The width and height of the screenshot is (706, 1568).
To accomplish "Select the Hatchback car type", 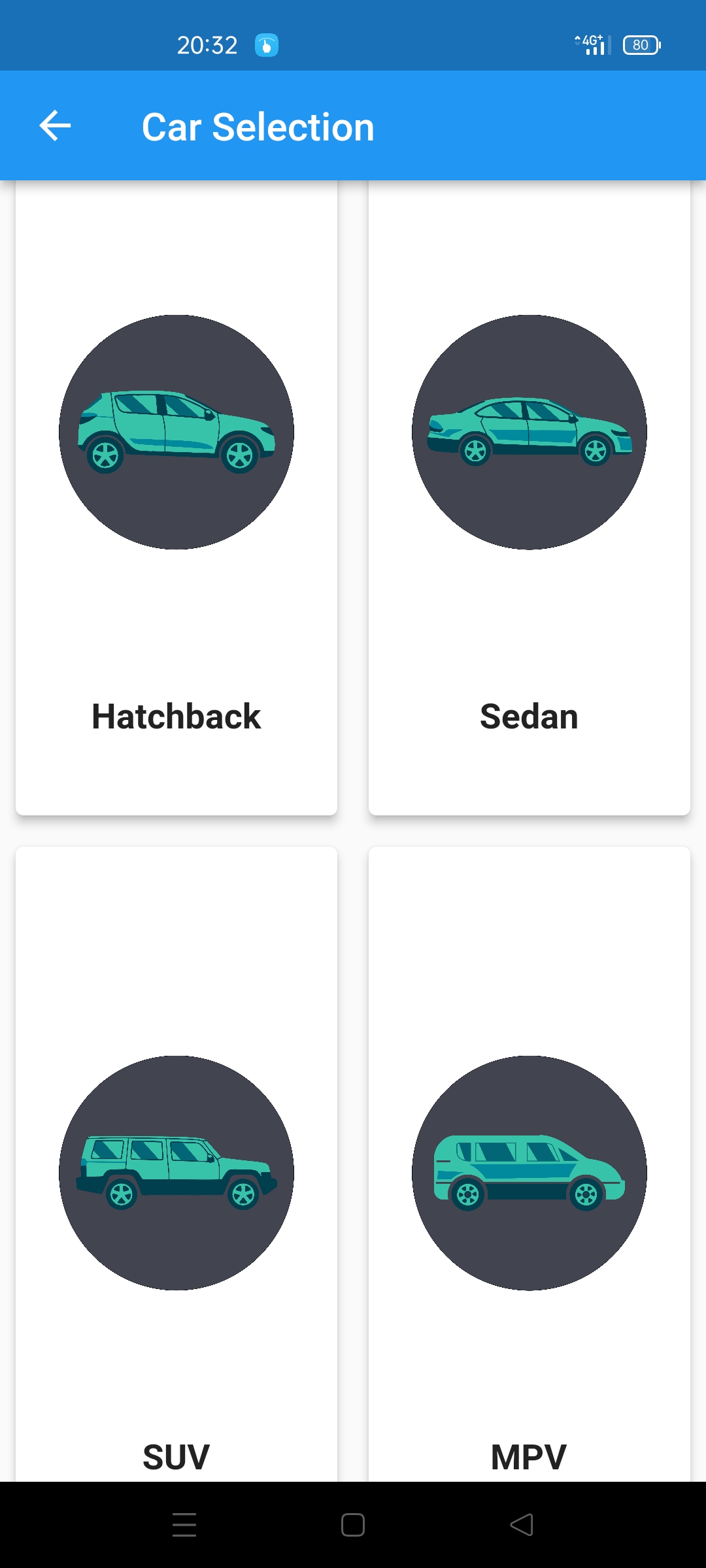I will tap(176, 497).
